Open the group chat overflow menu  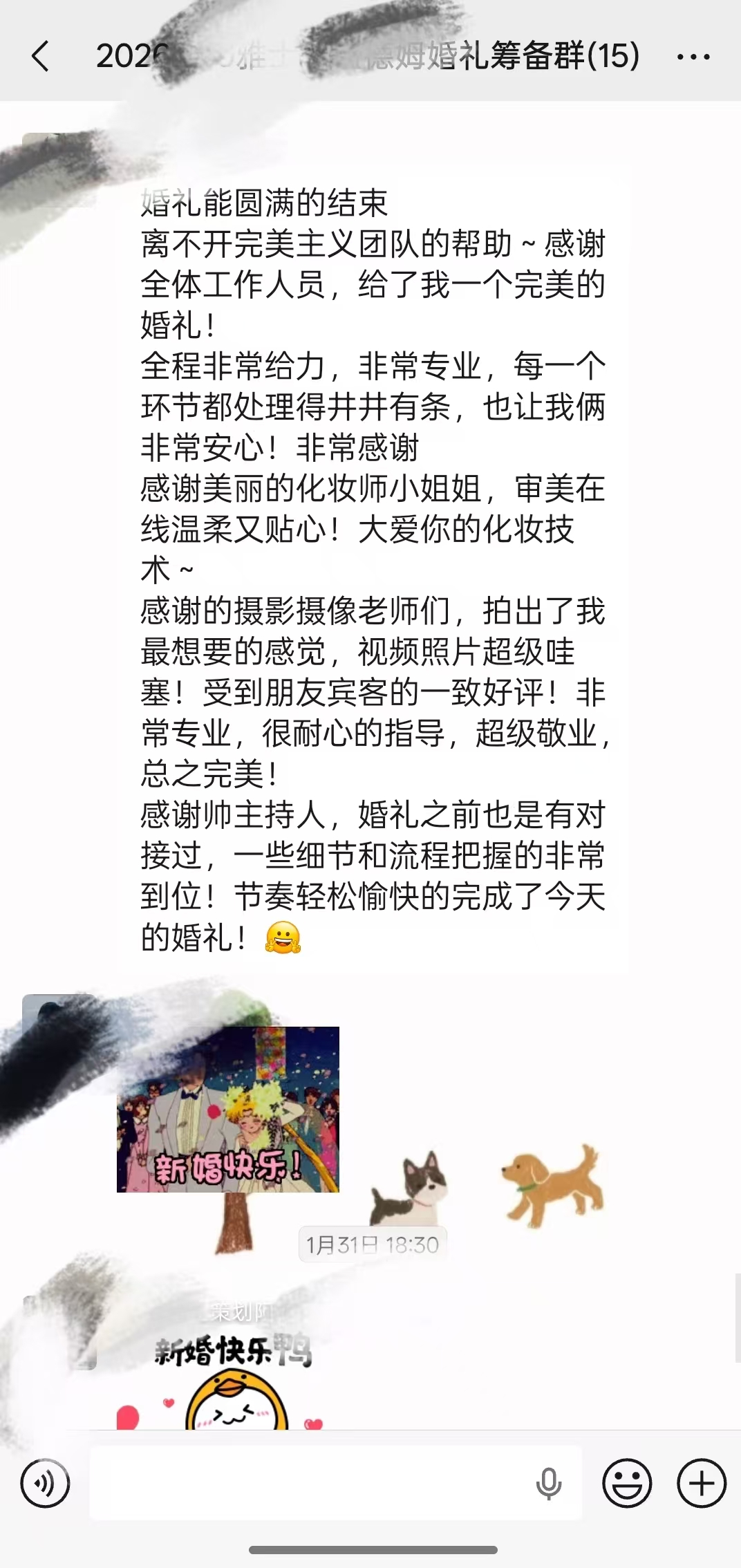[693, 57]
